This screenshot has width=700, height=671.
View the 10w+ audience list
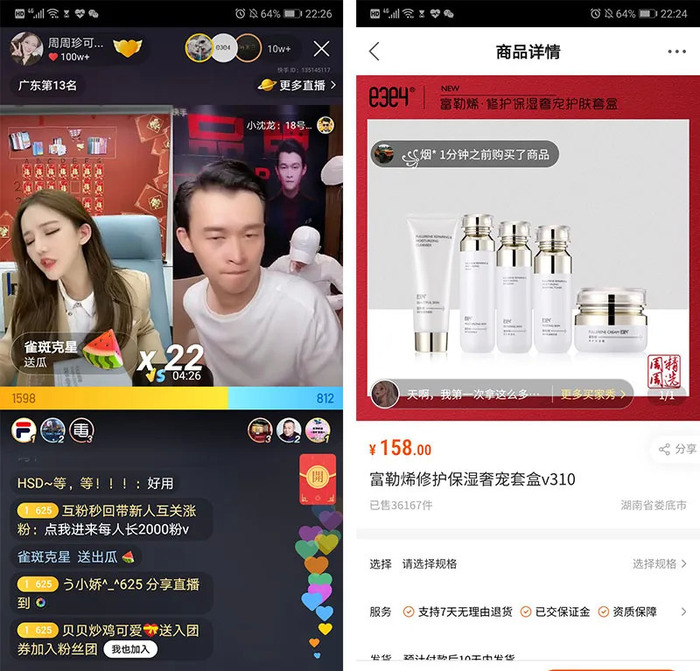pyautogui.click(x=280, y=48)
